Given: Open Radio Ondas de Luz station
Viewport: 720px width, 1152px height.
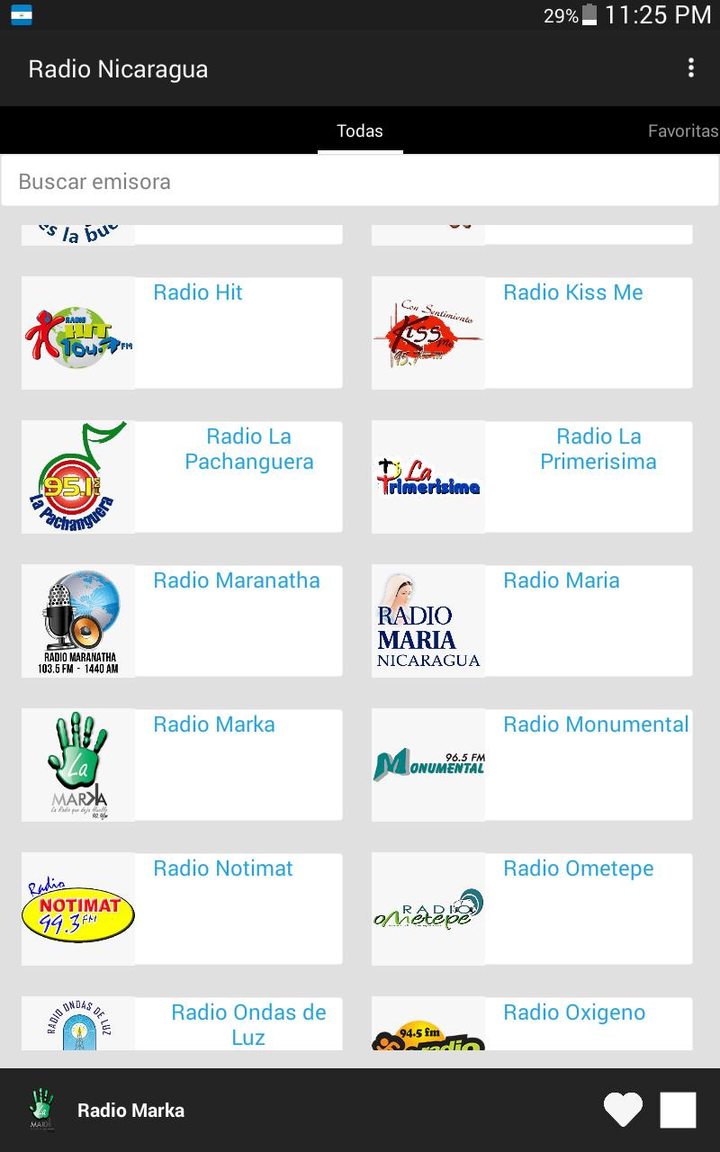Looking at the screenshot, I should [250, 1023].
